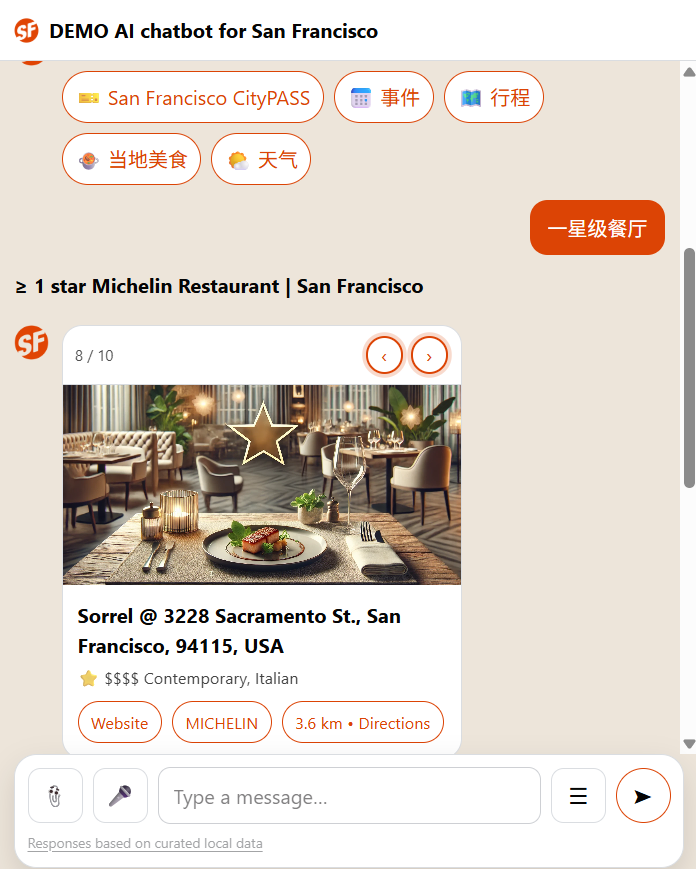
Task: Go to the previous restaurant card
Action: [x=384, y=356]
